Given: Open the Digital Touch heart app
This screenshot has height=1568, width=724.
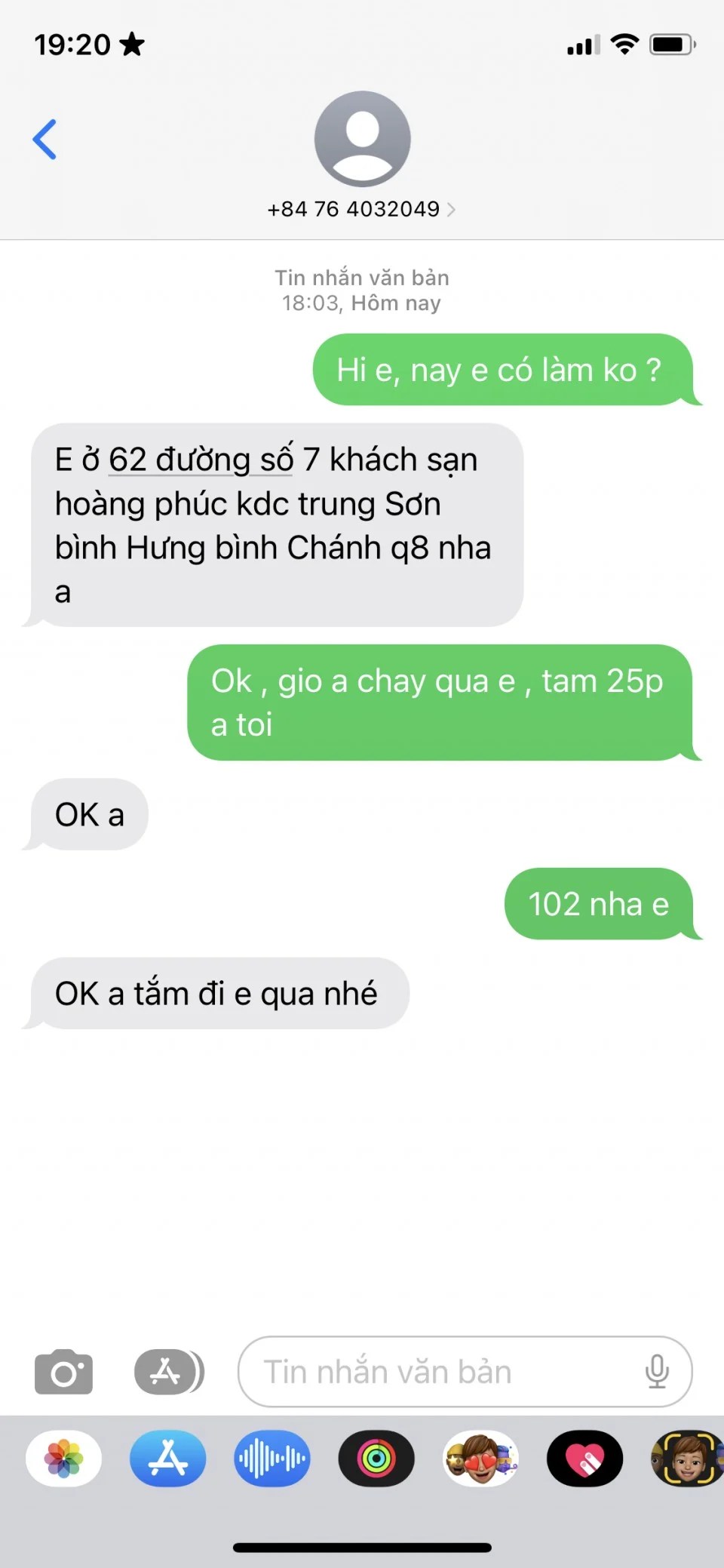Looking at the screenshot, I should (584, 1459).
